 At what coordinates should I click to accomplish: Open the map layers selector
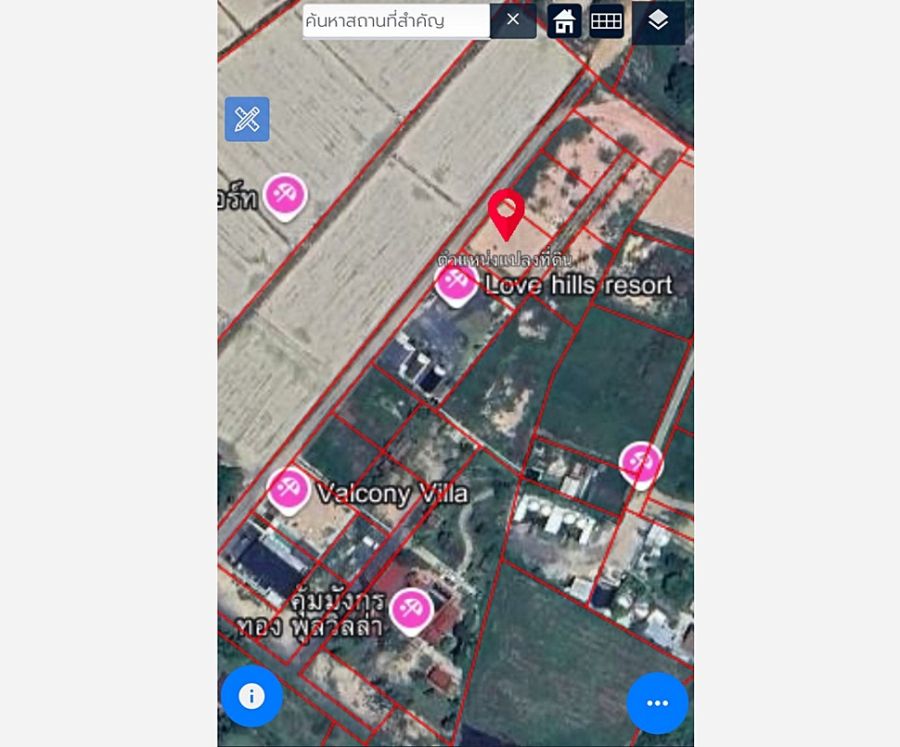658,20
